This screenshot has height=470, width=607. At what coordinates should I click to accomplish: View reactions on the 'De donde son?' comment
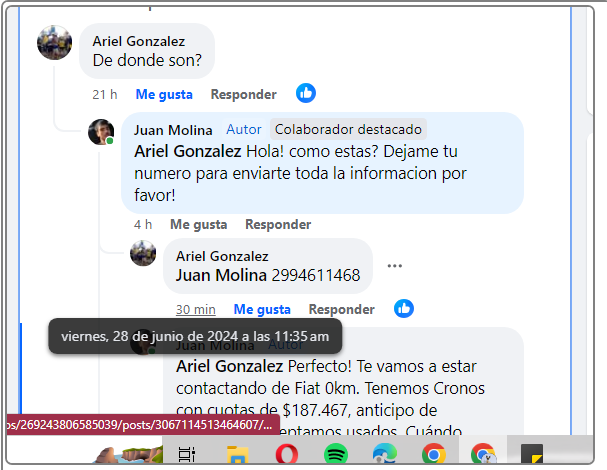pos(306,93)
